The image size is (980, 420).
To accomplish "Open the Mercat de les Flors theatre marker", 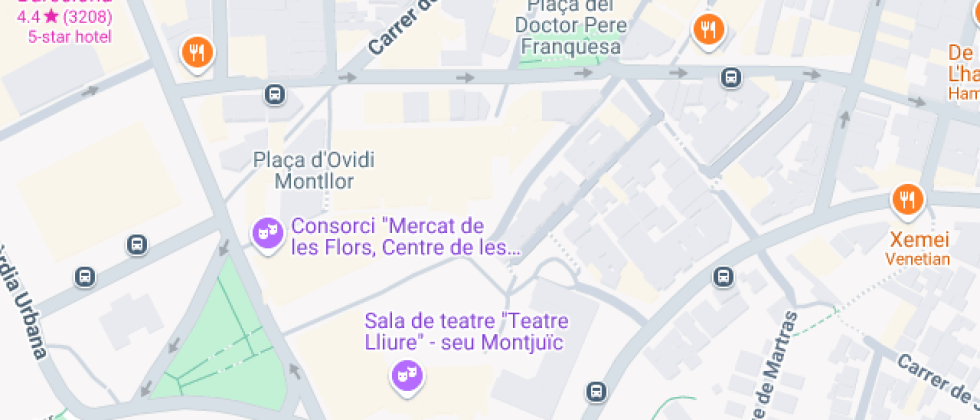I will point(266,234).
